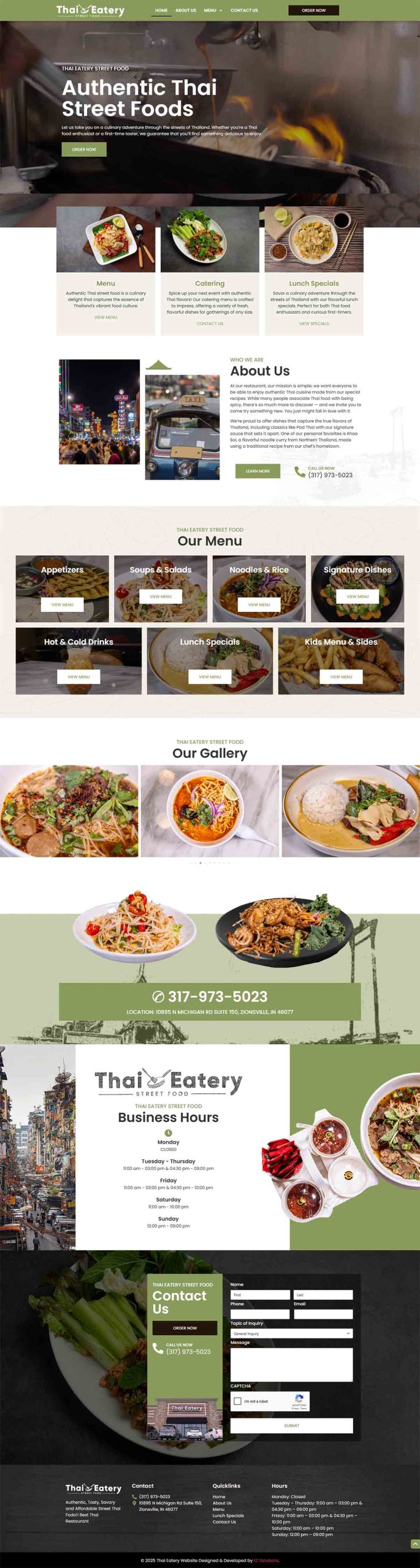View menu for Kids Menu & Sides

click(341, 677)
